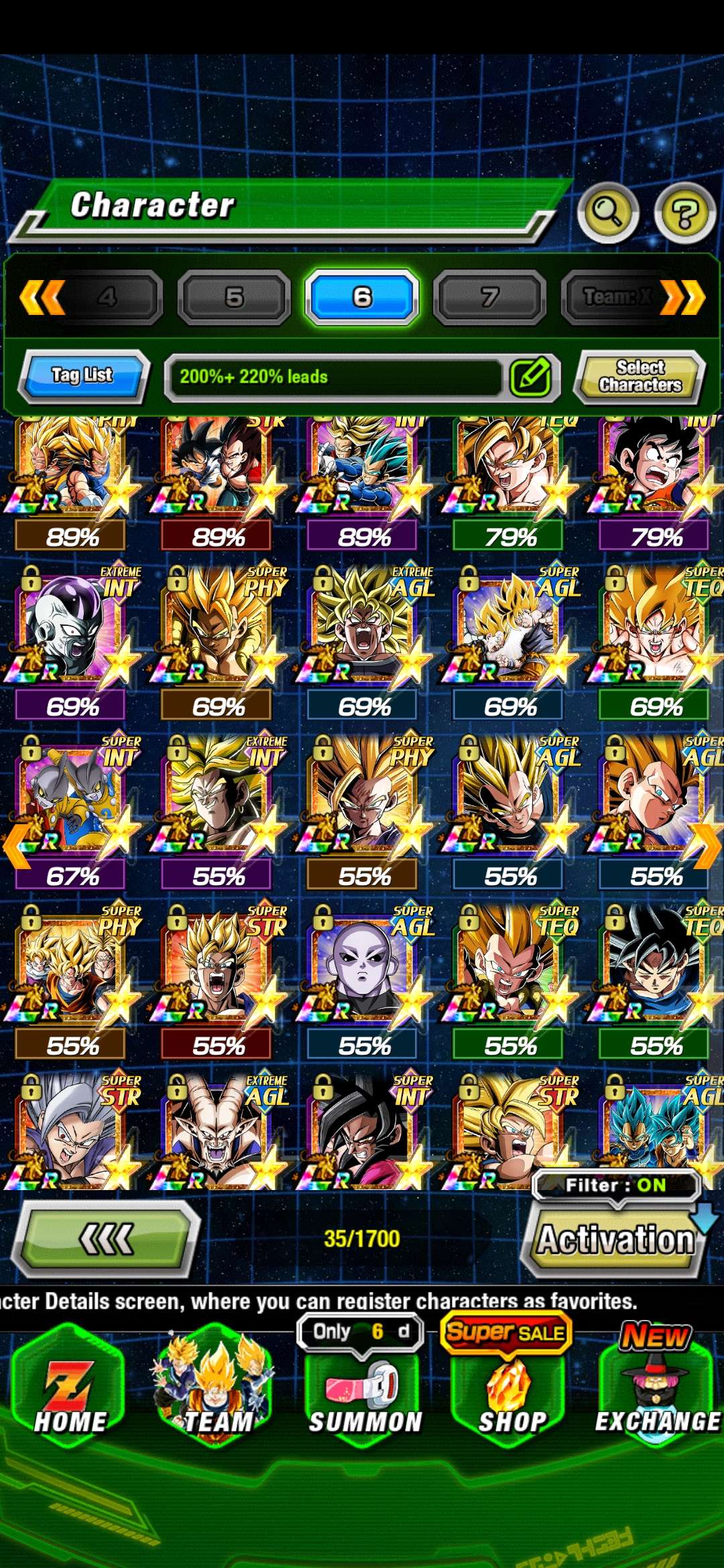724x1568 pixels.
Task: Open the Filter: ON setting
Action: (x=615, y=1185)
